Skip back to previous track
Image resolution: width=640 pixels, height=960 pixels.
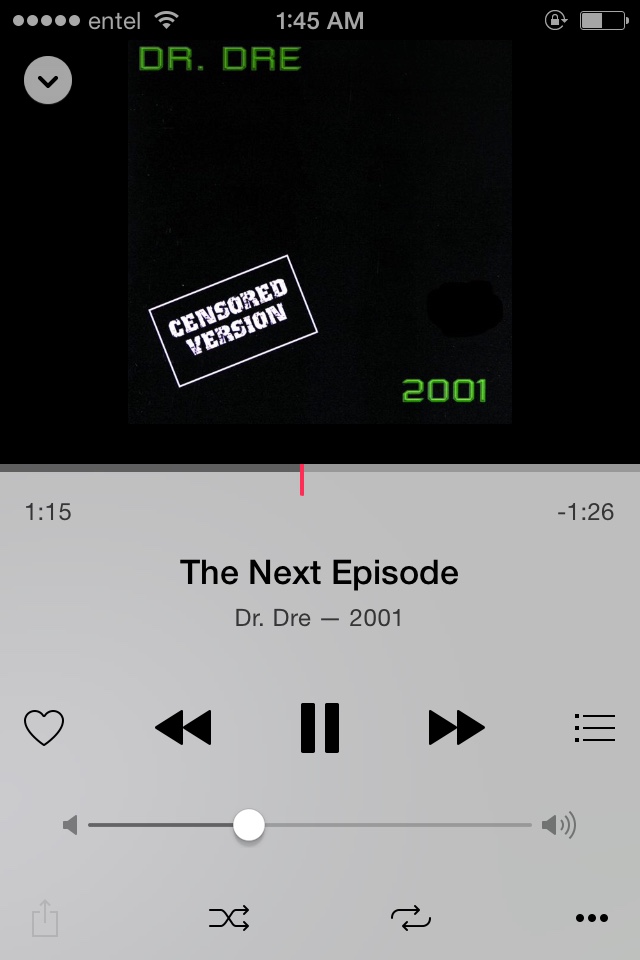pyautogui.click(x=183, y=727)
